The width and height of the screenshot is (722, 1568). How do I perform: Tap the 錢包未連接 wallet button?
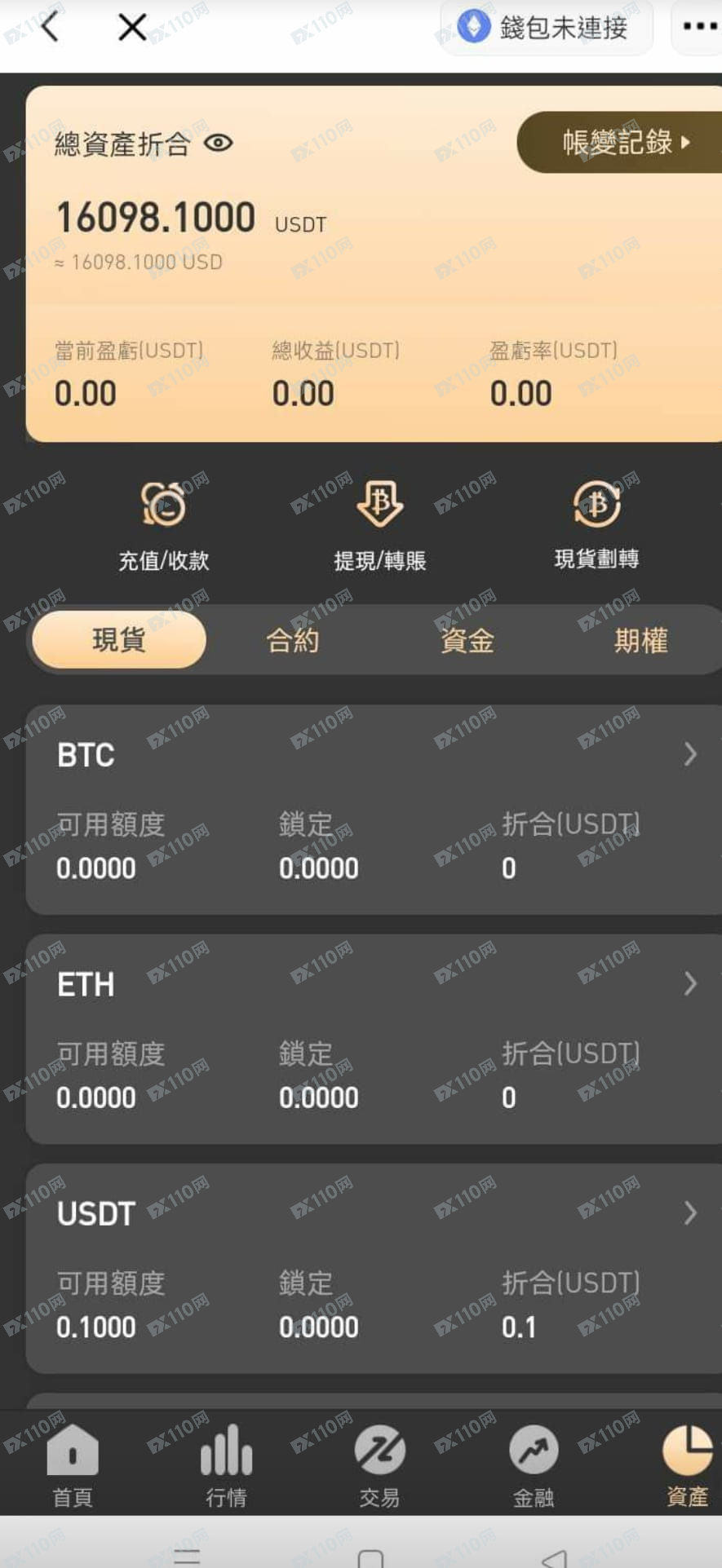point(547,28)
